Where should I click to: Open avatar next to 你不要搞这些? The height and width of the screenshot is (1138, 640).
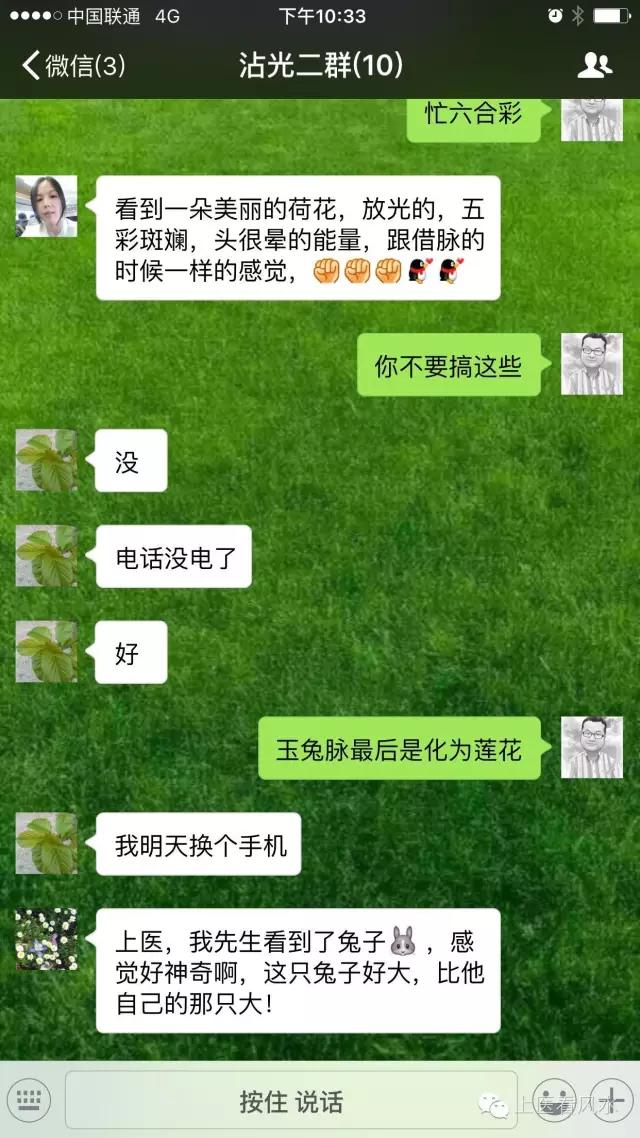(592, 363)
